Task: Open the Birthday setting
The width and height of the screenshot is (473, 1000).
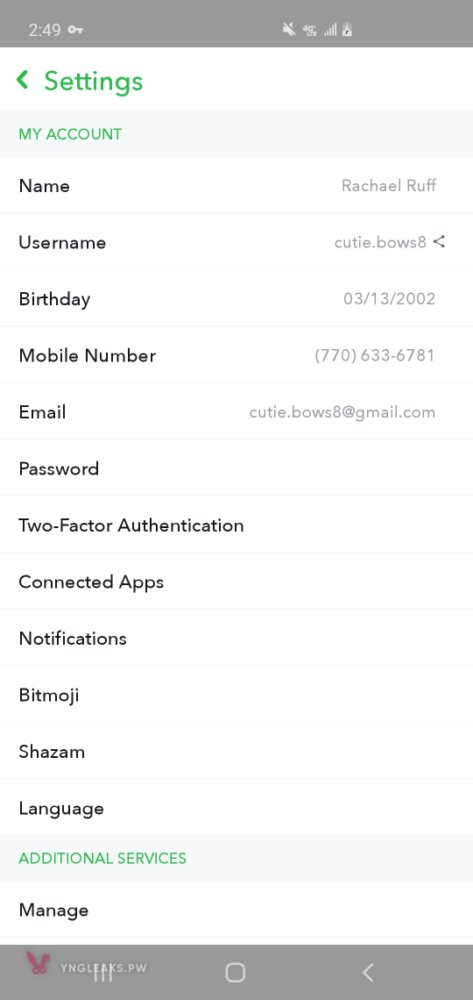Action: click(236, 298)
